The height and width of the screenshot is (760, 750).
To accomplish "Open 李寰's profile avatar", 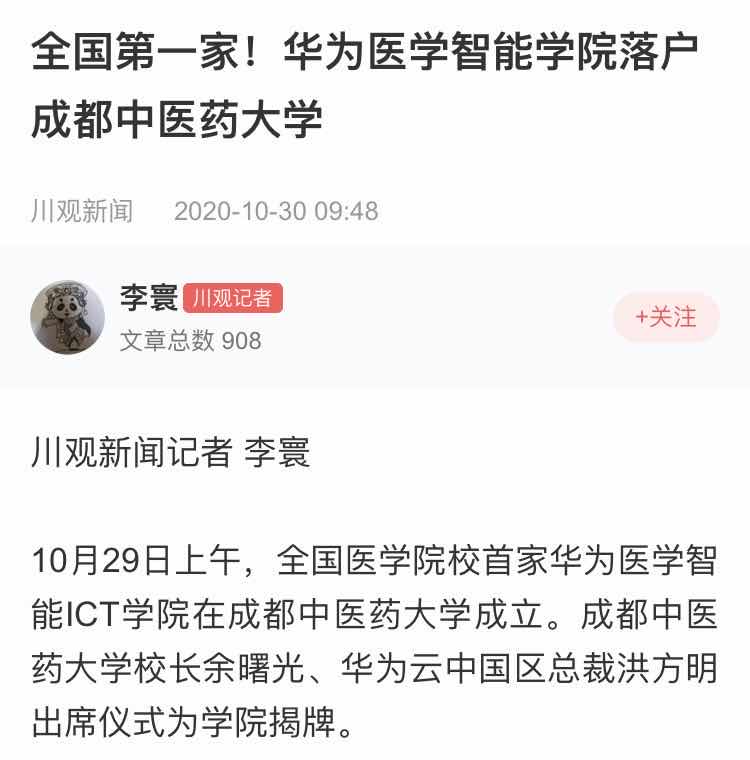I will 68,317.
